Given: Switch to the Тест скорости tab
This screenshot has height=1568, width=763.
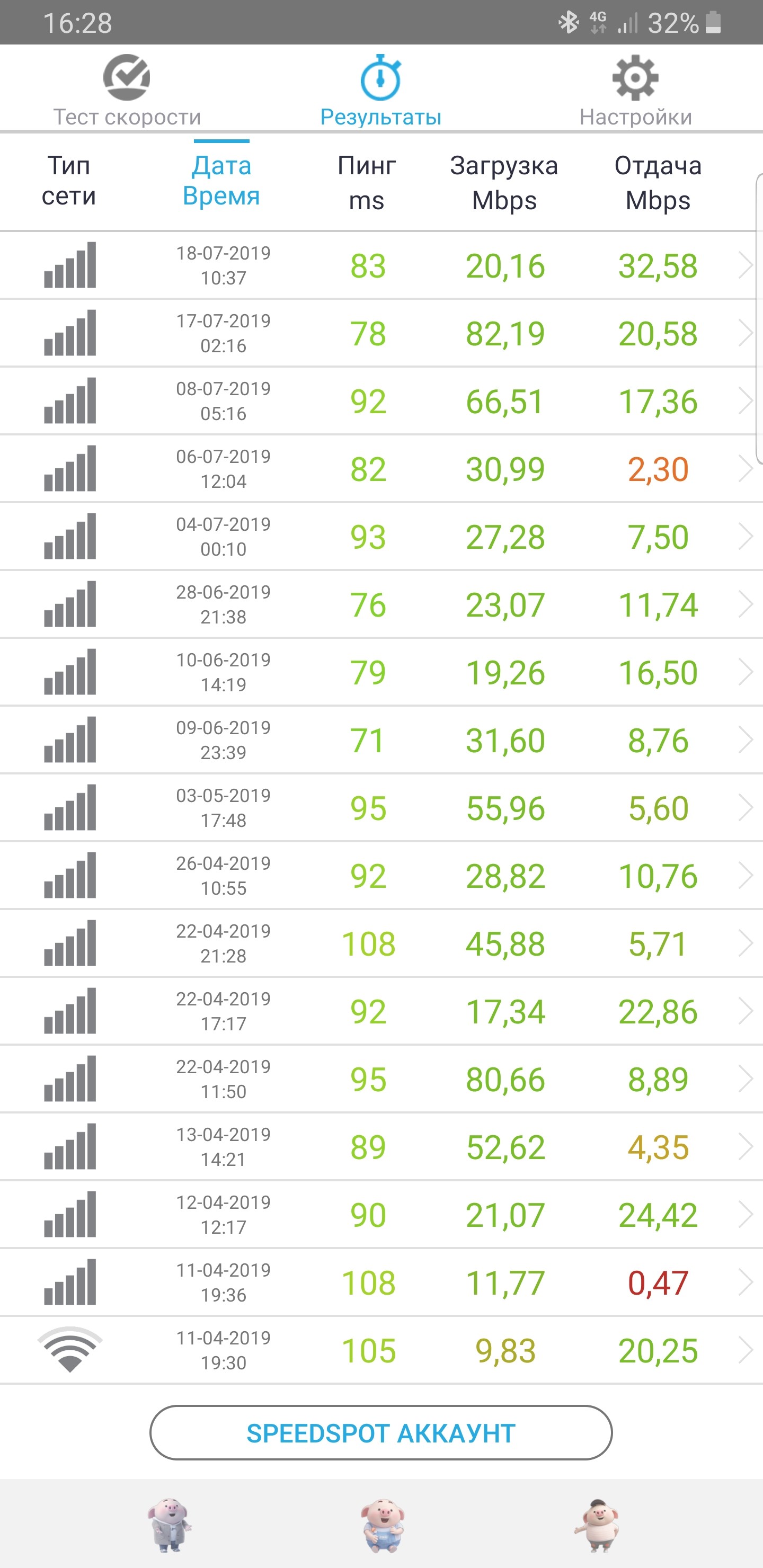Looking at the screenshot, I should (x=127, y=90).
